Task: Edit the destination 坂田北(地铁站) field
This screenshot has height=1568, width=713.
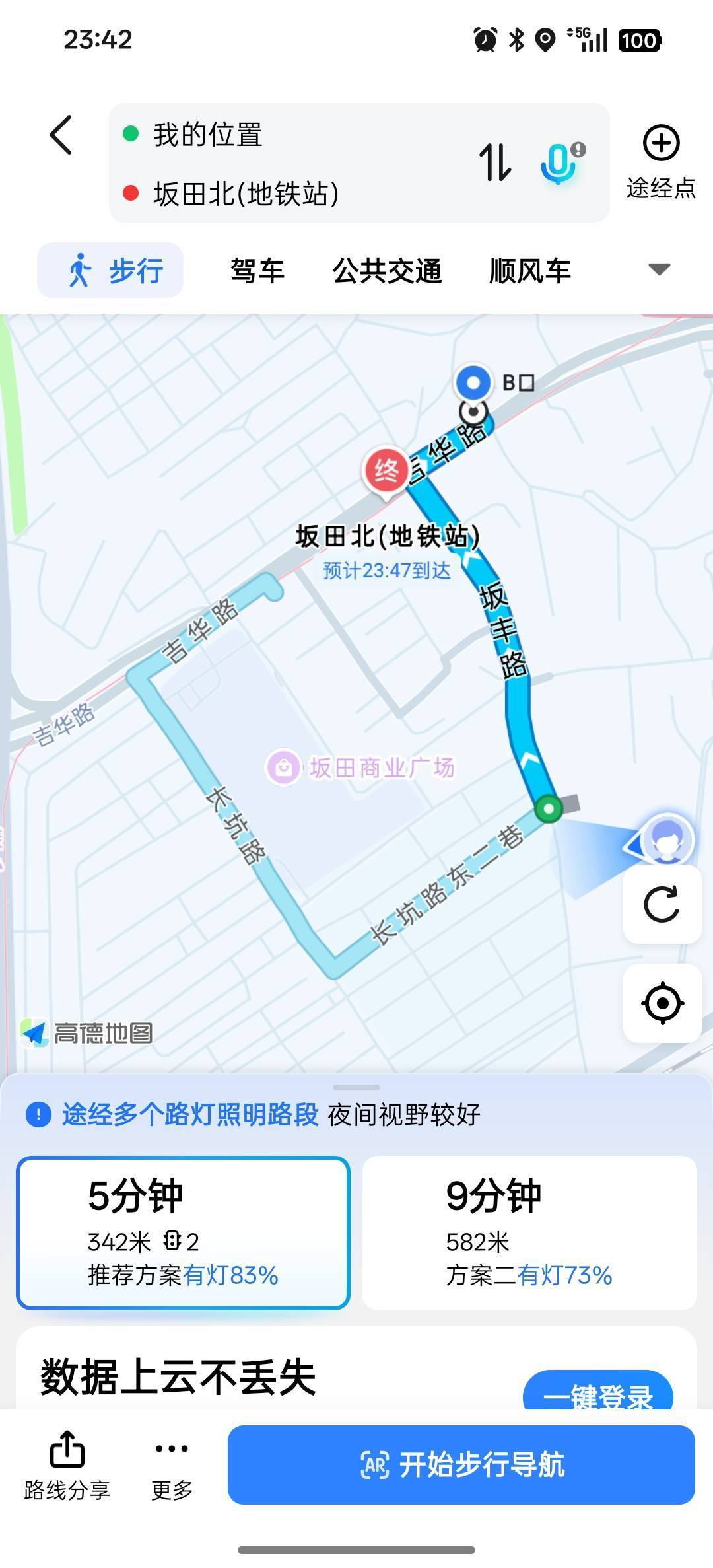Action: tap(244, 192)
